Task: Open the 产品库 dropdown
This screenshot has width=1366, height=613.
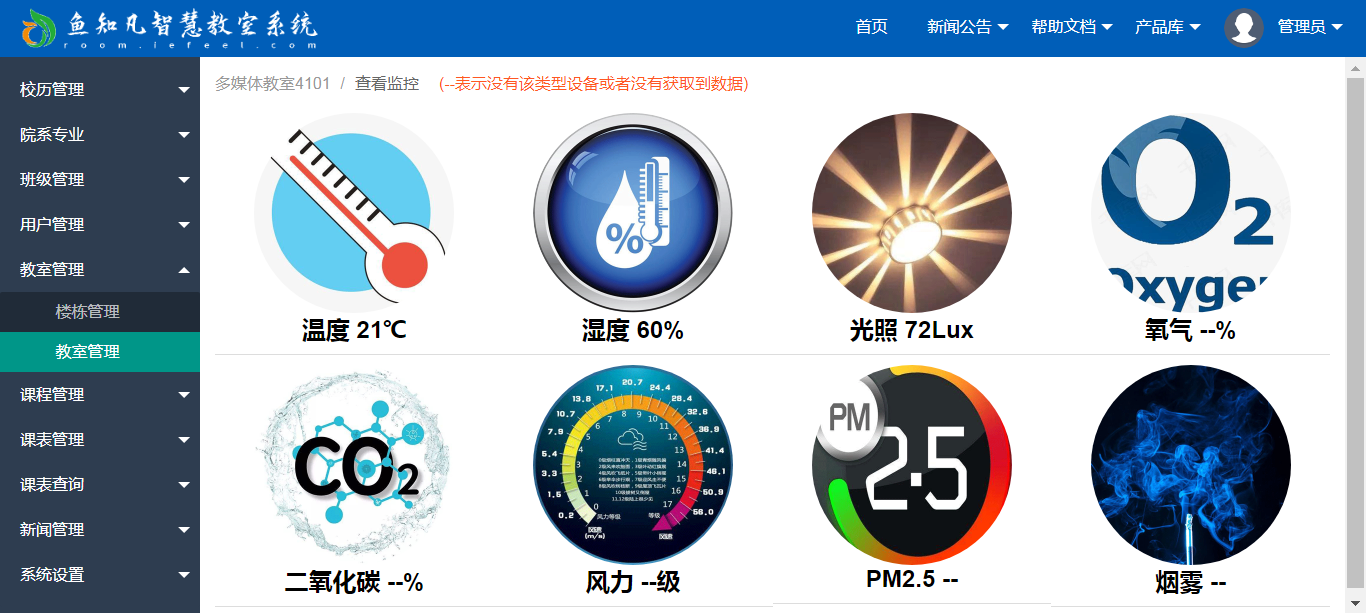Action: [1167, 27]
